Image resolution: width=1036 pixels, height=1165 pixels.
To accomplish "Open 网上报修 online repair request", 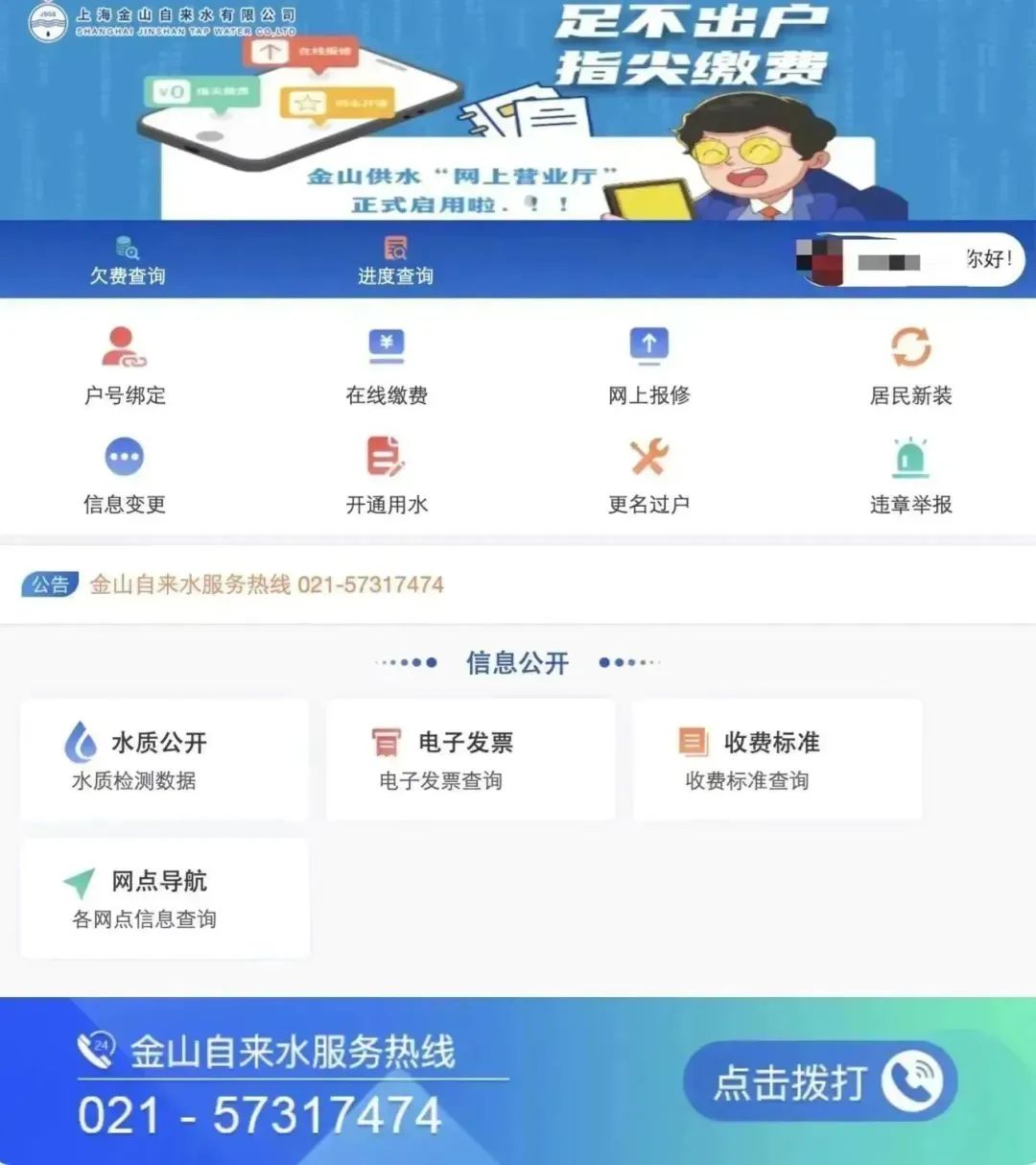I will coord(648,367).
